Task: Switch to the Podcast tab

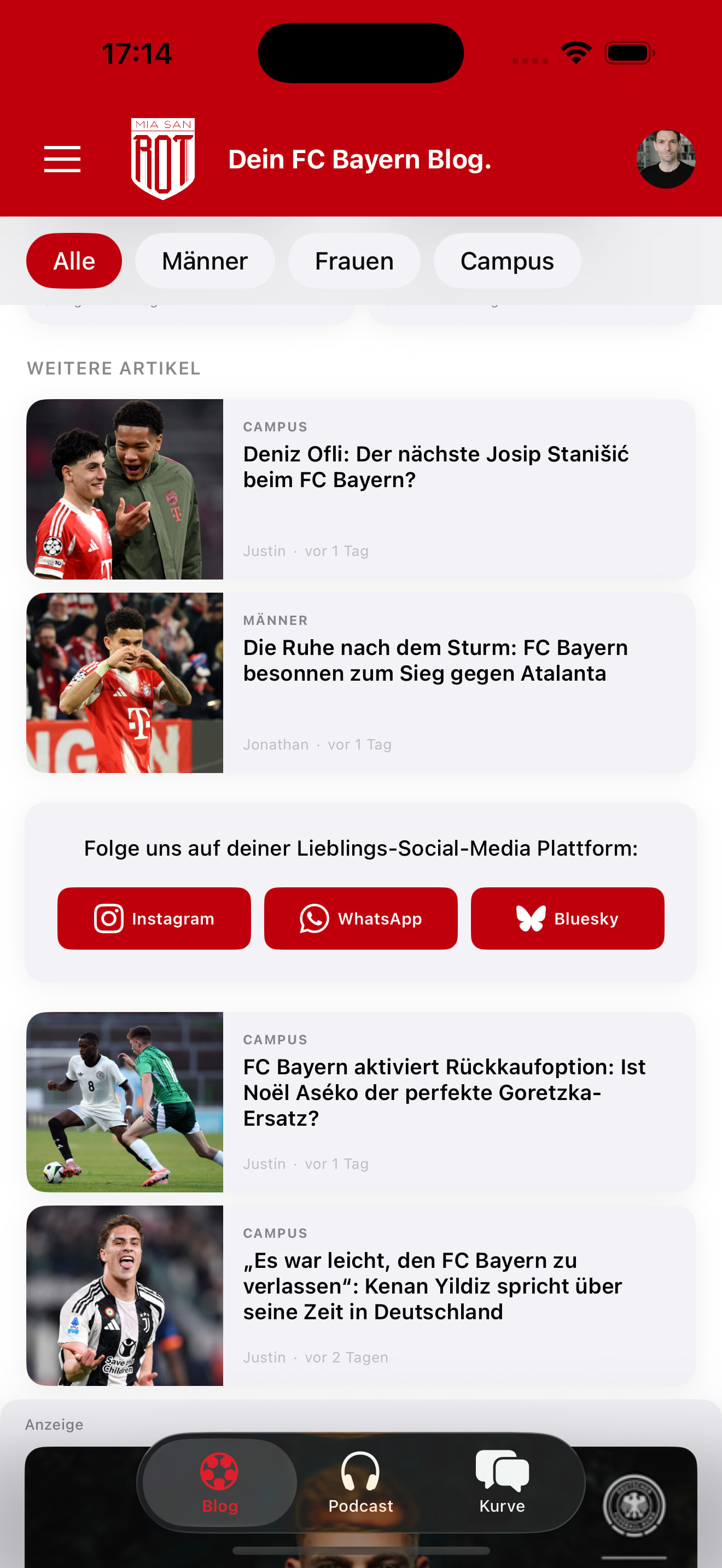Action: [361, 1482]
